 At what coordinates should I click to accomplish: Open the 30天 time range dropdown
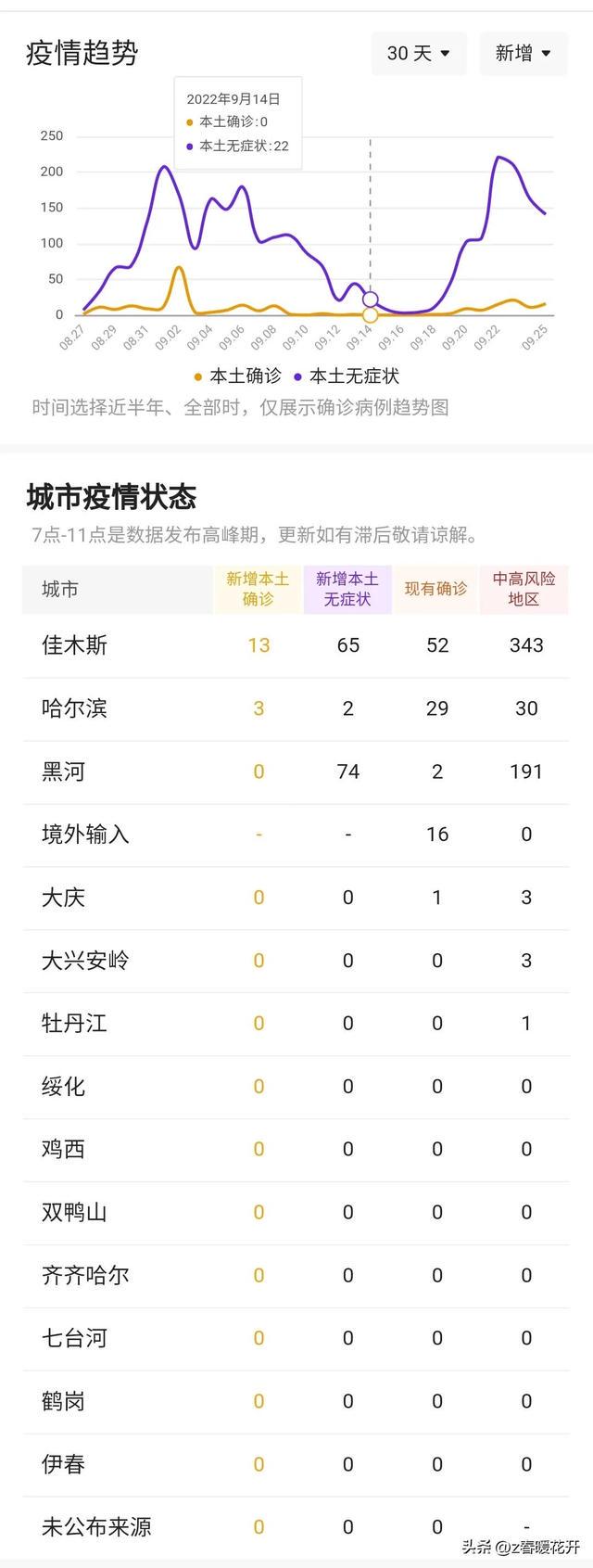click(419, 54)
